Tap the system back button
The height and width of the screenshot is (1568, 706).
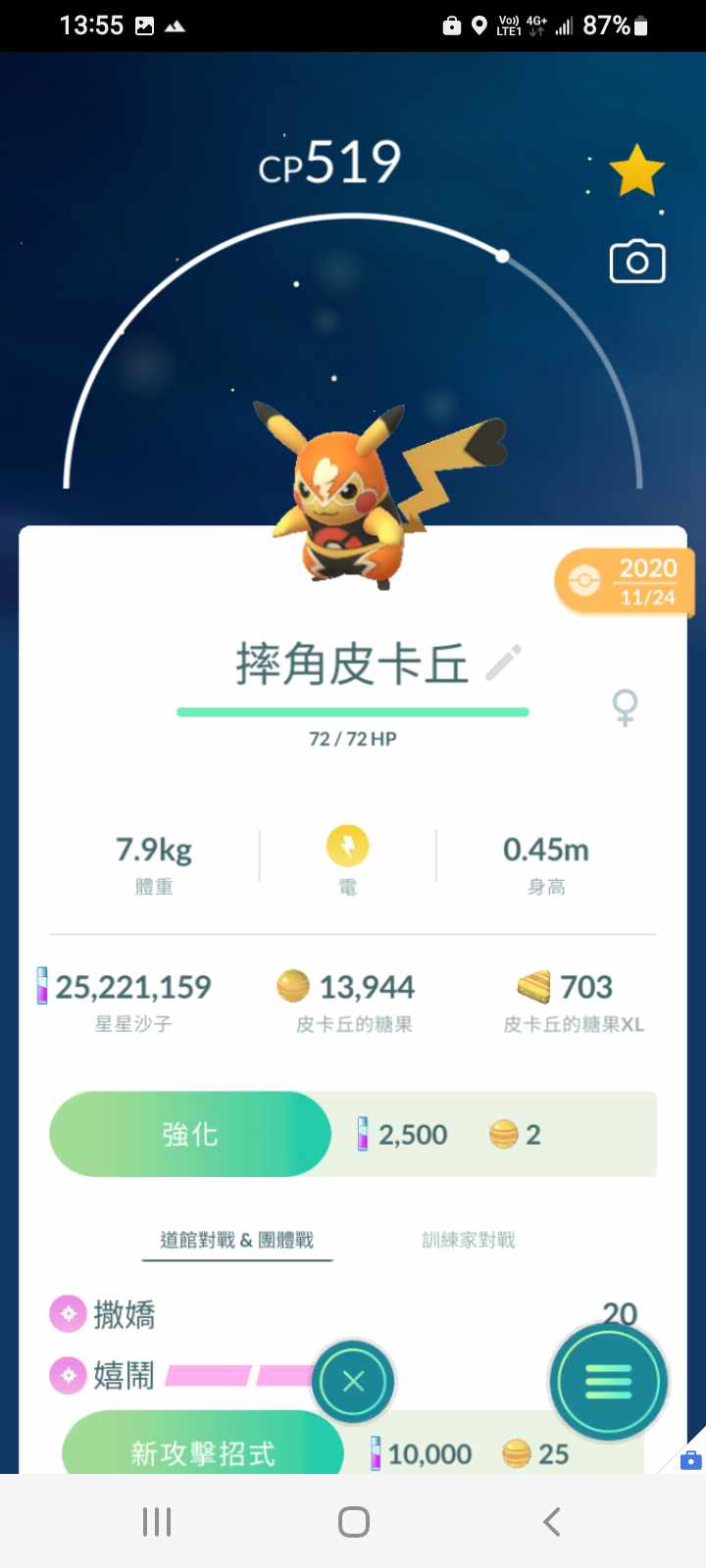[551, 1521]
